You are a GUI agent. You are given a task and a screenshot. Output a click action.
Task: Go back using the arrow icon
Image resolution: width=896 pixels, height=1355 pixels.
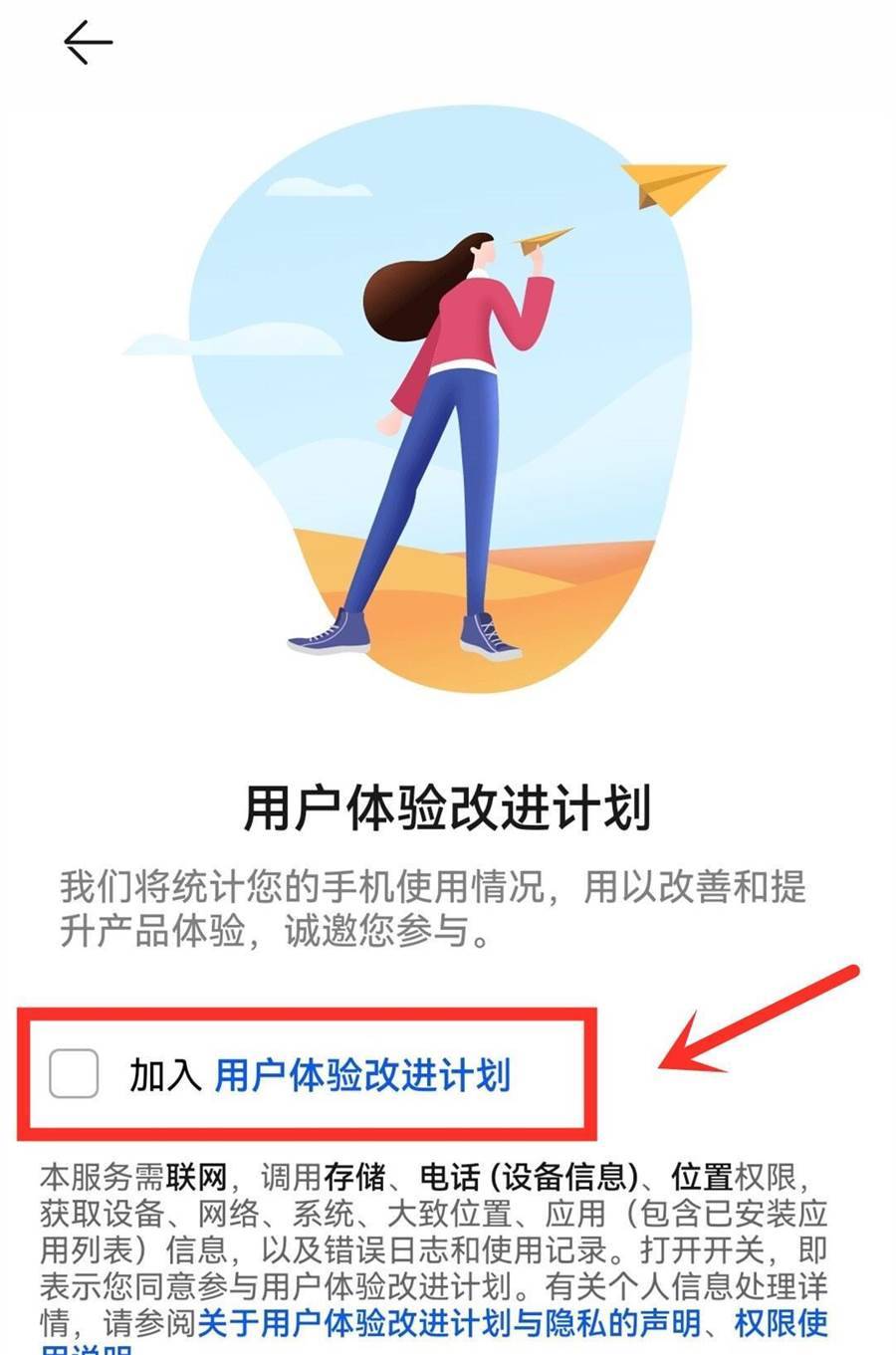(88, 43)
